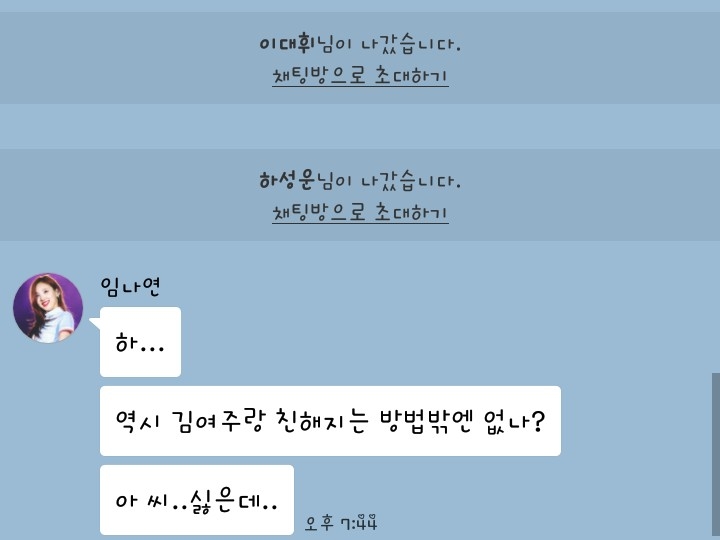Invite 이대휘 back to the chat room
The width and height of the screenshot is (720, 540).
tap(360, 76)
